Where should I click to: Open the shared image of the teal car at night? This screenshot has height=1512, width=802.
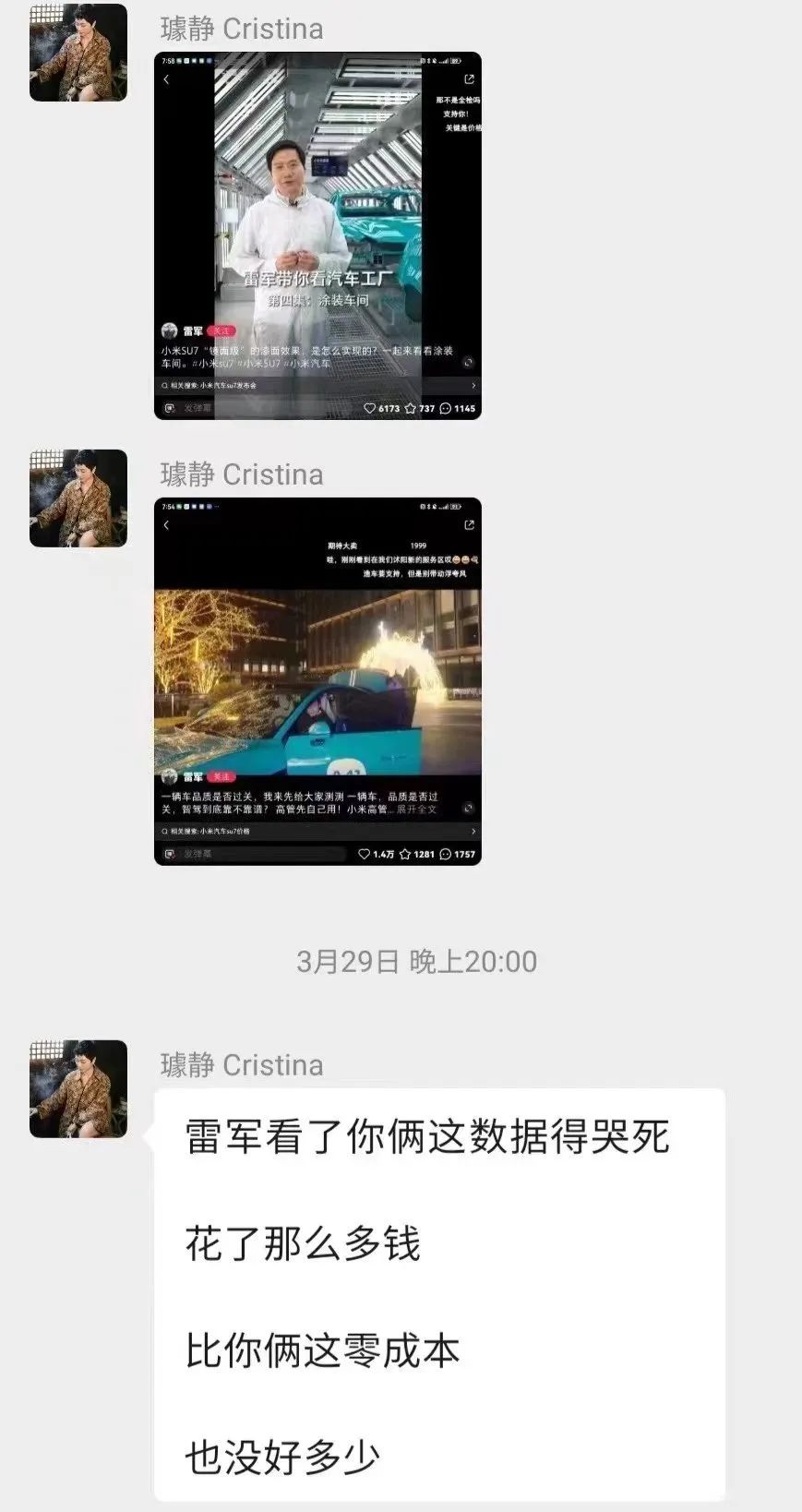tap(317, 681)
